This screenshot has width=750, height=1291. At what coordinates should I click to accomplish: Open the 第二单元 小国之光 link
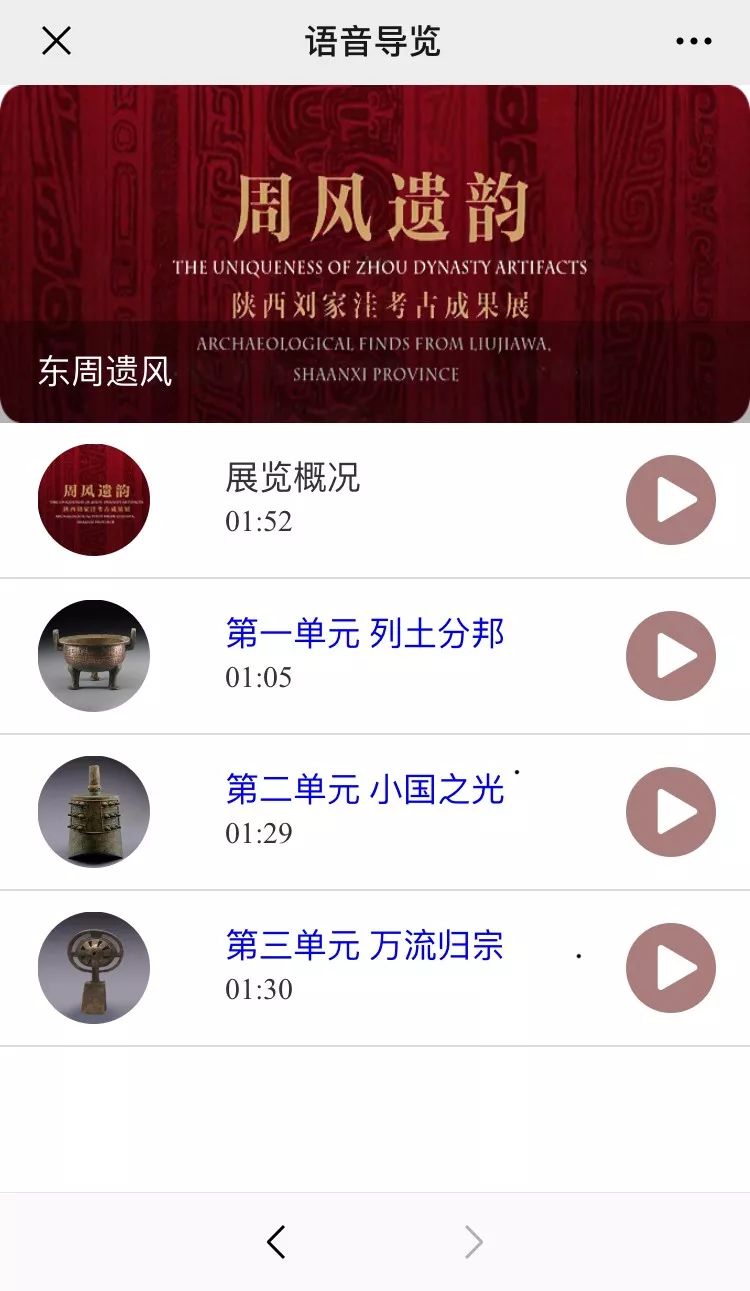click(365, 789)
